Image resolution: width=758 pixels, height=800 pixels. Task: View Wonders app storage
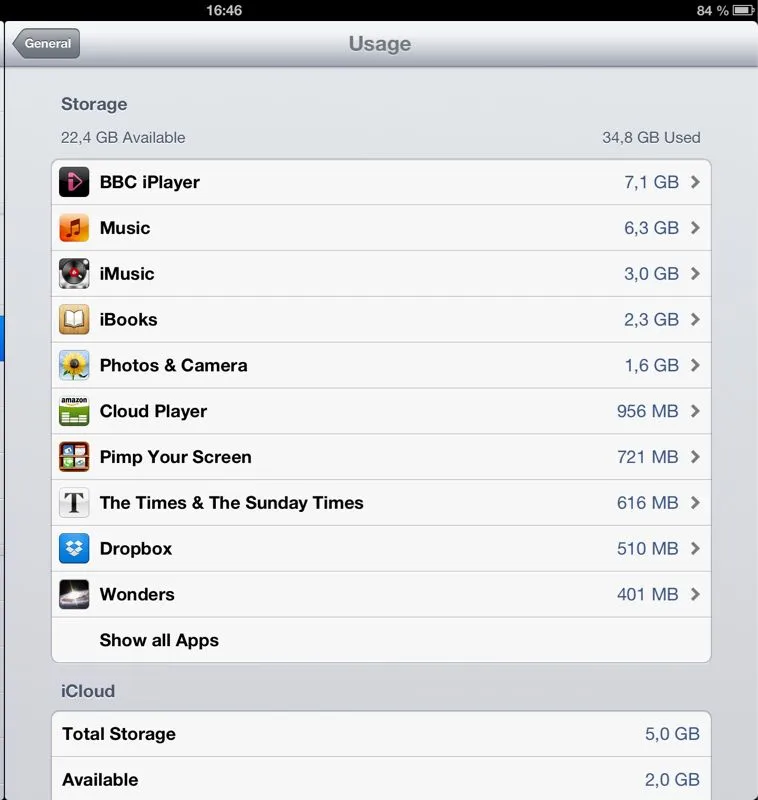380,594
